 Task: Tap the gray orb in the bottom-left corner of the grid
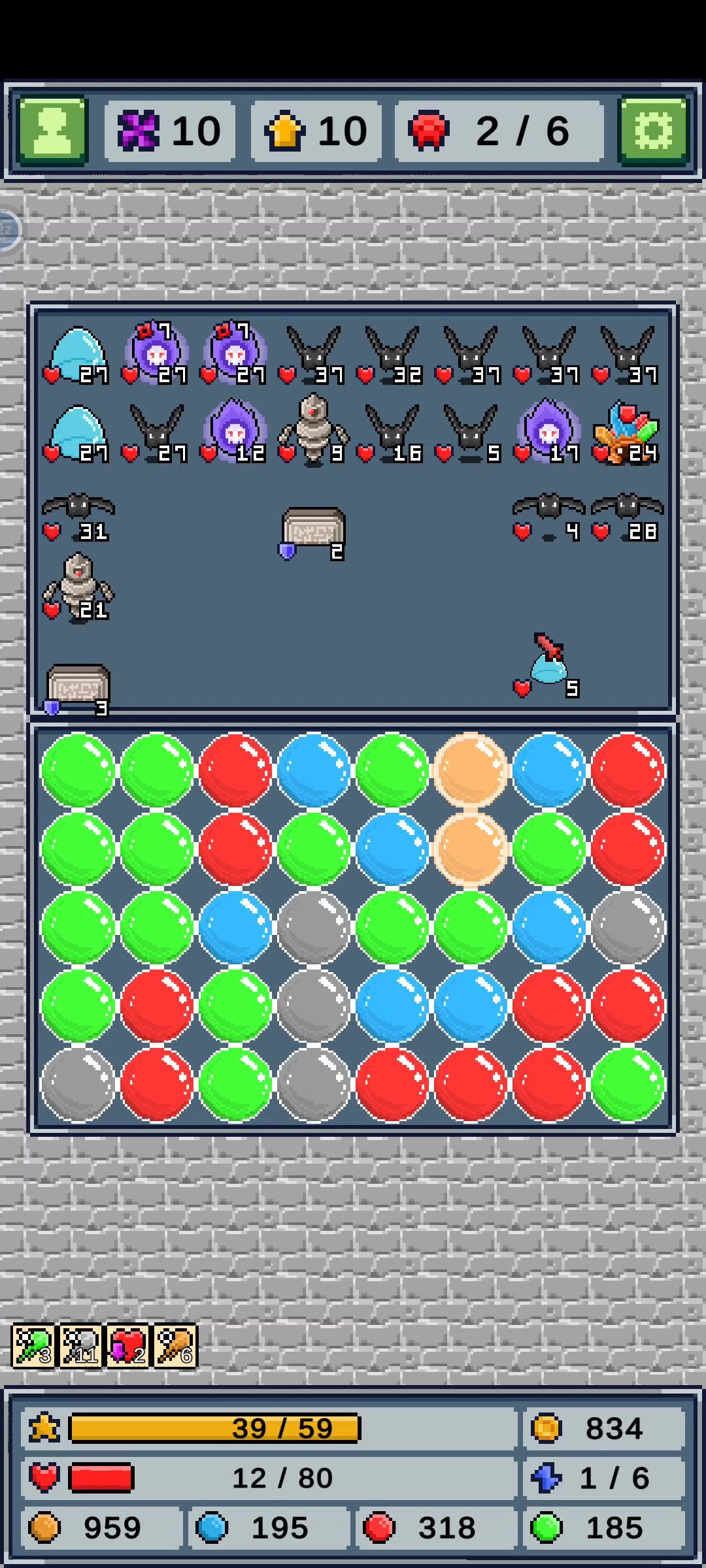78,1085
